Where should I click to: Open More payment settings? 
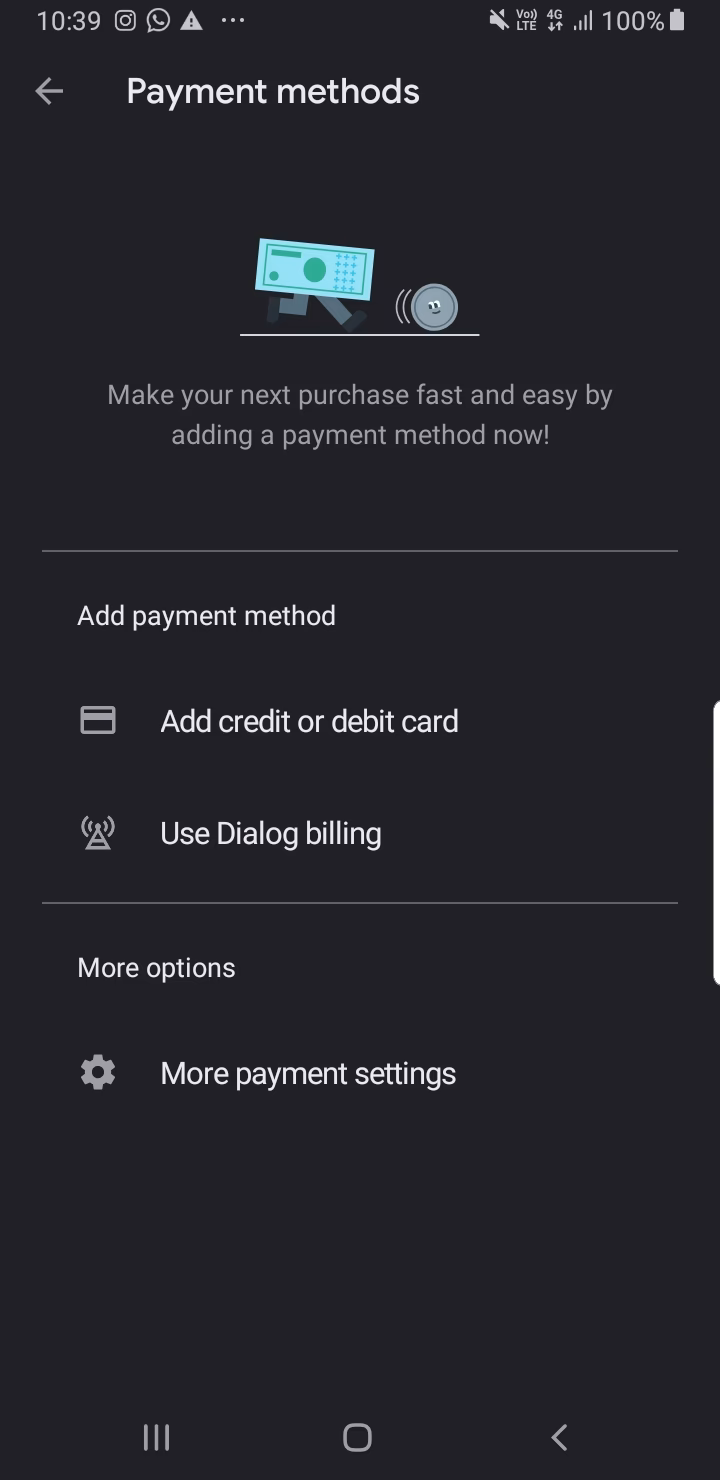(x=307, y=1071)
